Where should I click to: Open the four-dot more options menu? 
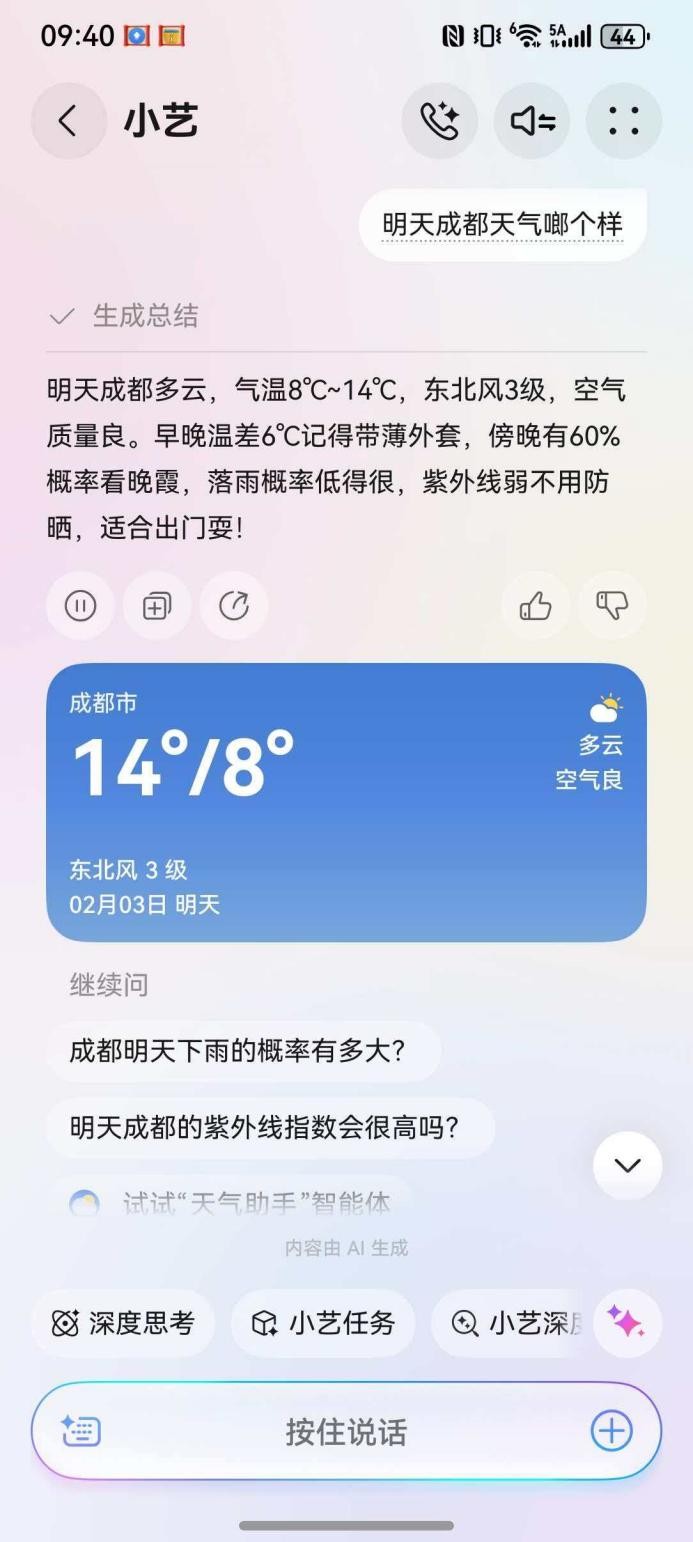[624, 121]
